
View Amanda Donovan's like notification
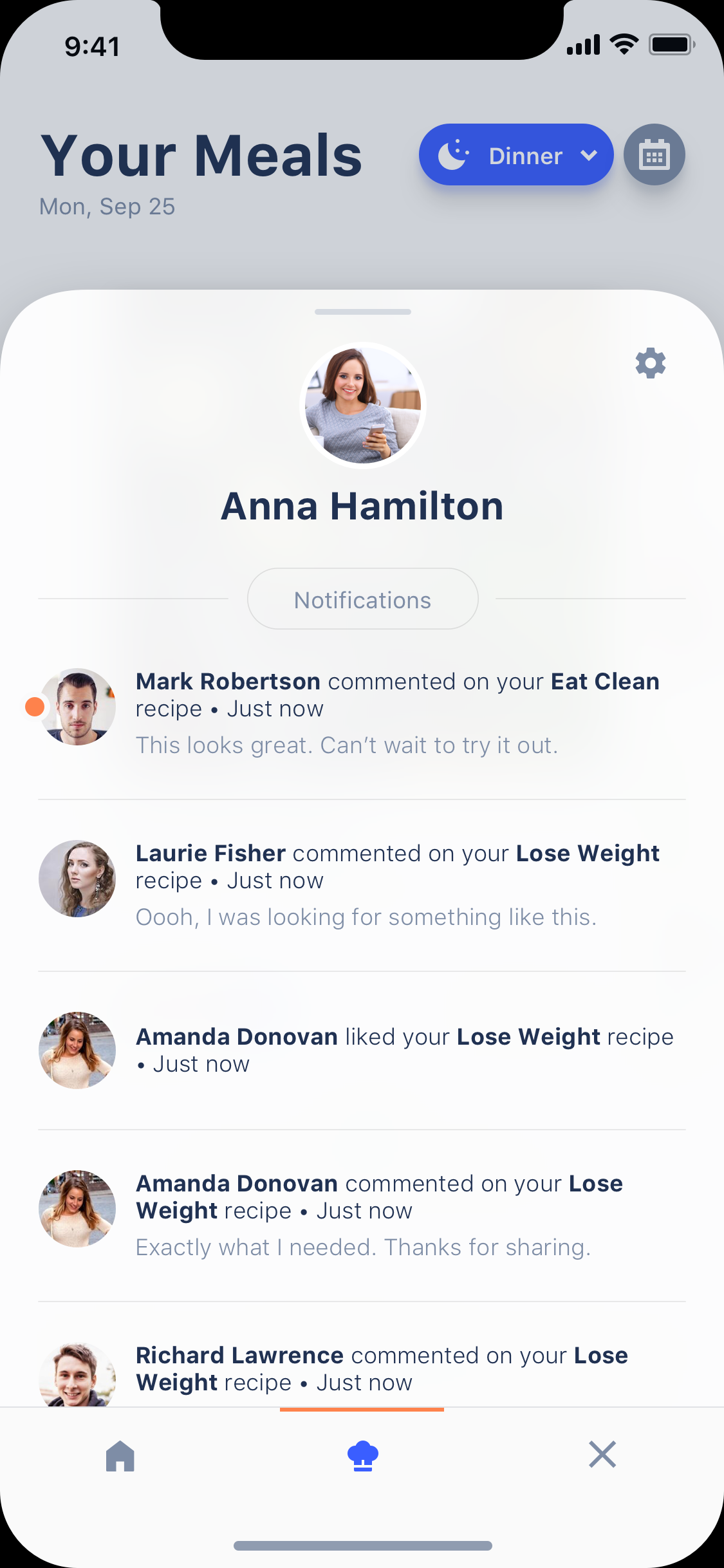pos(362,1050)
